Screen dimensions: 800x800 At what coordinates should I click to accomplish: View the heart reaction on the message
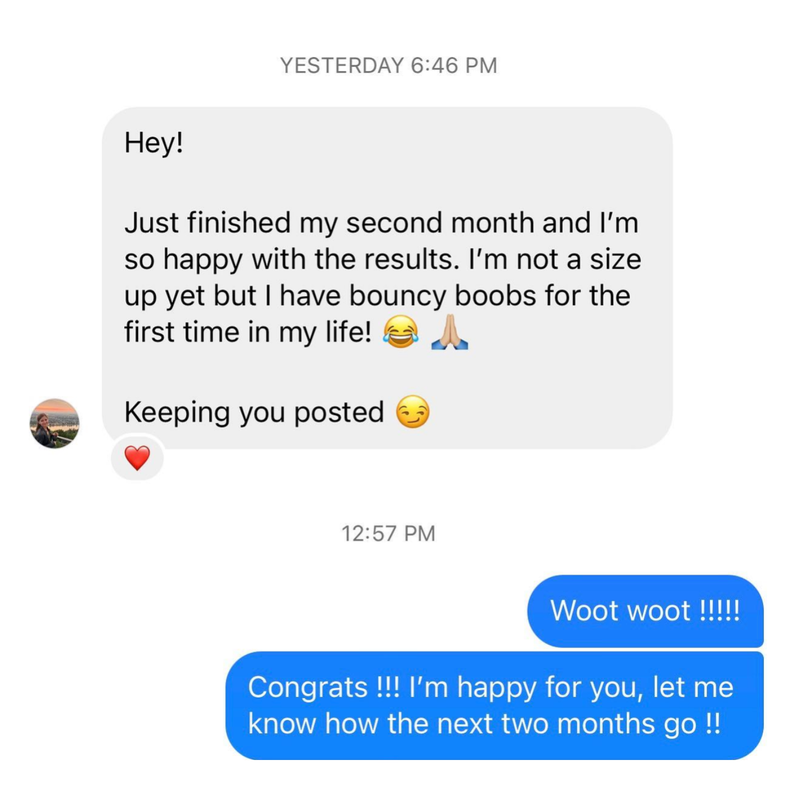click(137, 458)
